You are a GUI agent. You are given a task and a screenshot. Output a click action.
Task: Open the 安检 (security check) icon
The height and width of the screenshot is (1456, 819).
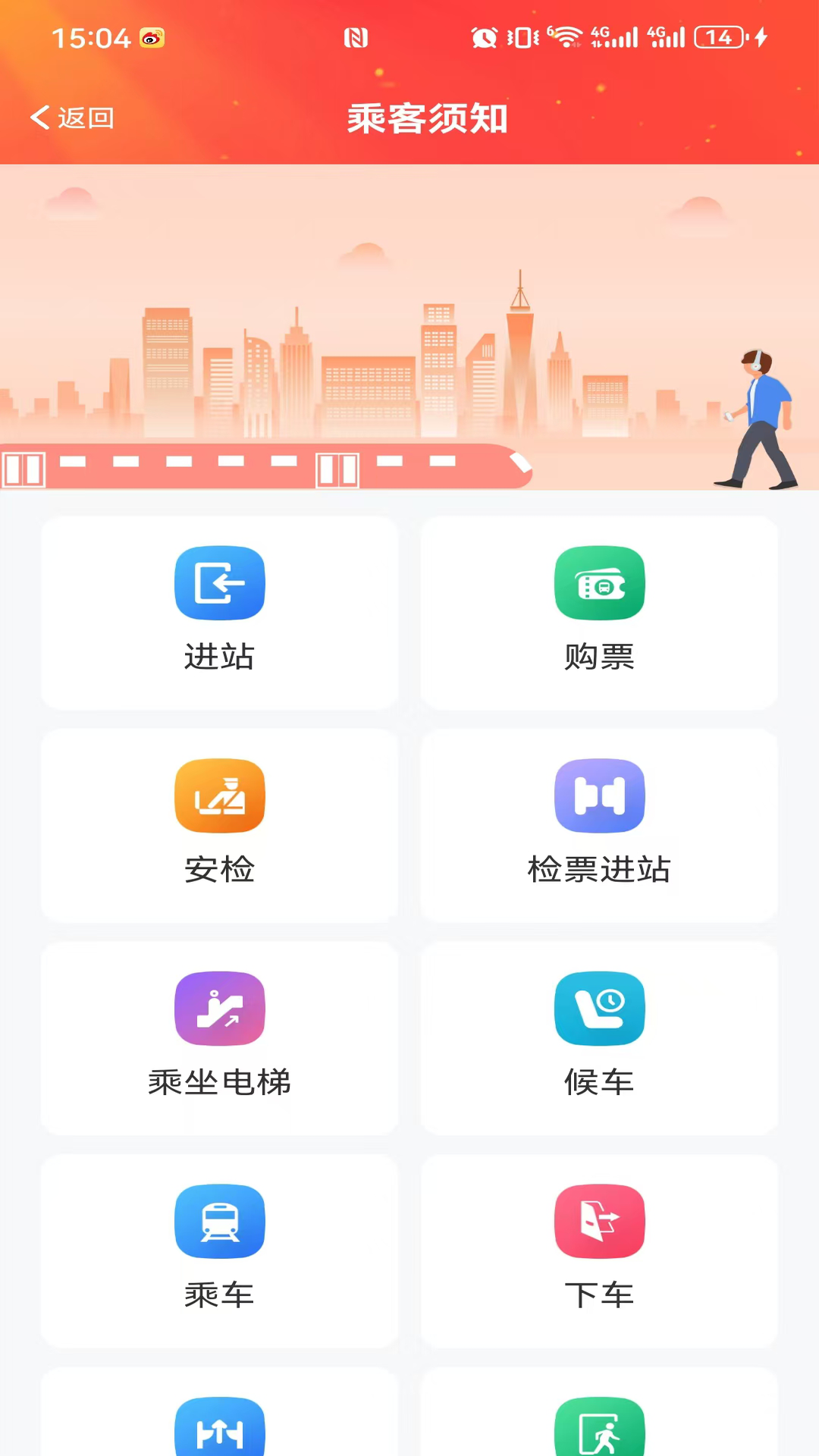coord(220,795)
